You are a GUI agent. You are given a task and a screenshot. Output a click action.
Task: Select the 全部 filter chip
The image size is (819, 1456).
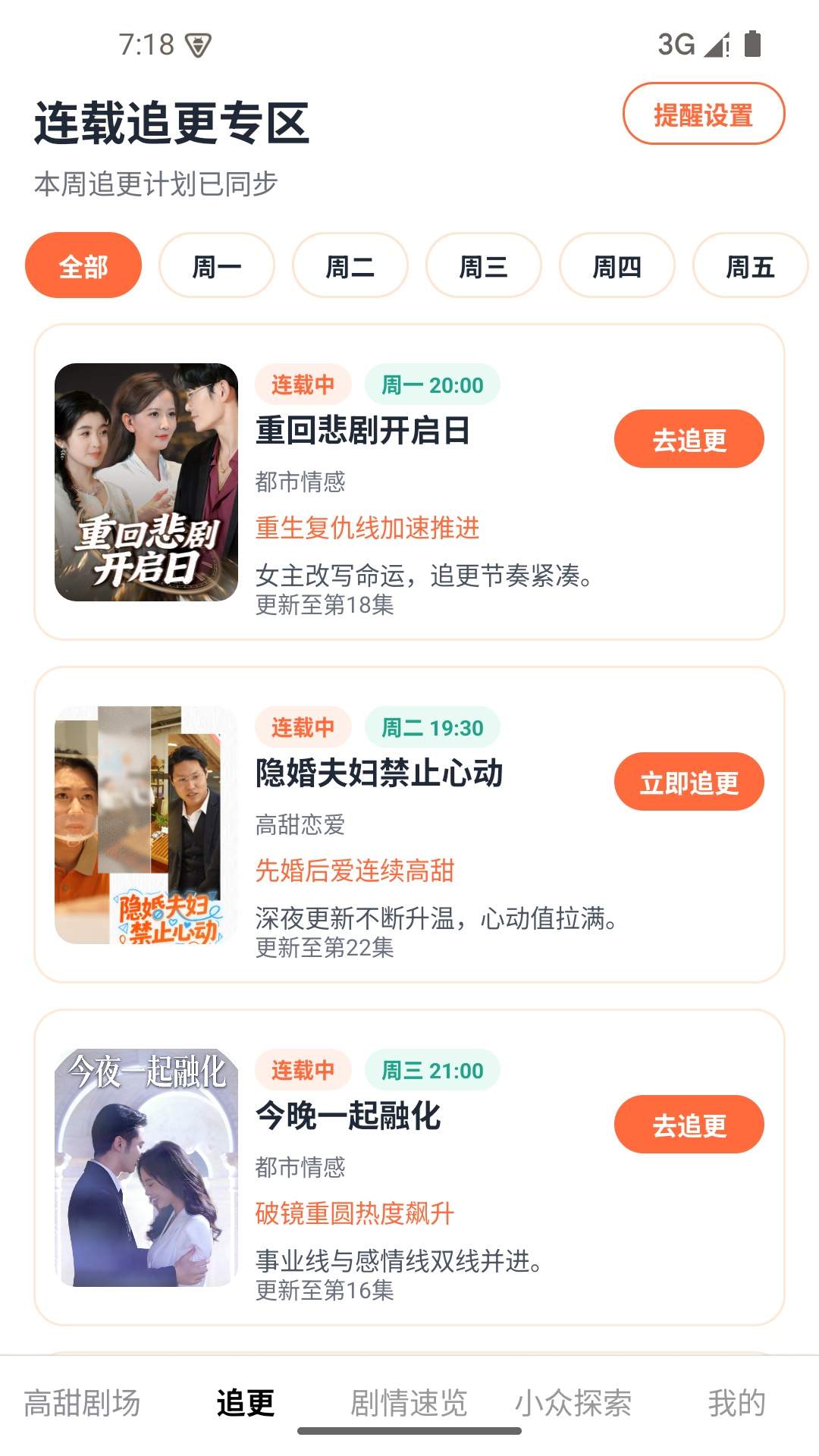(x=83, y=265)
